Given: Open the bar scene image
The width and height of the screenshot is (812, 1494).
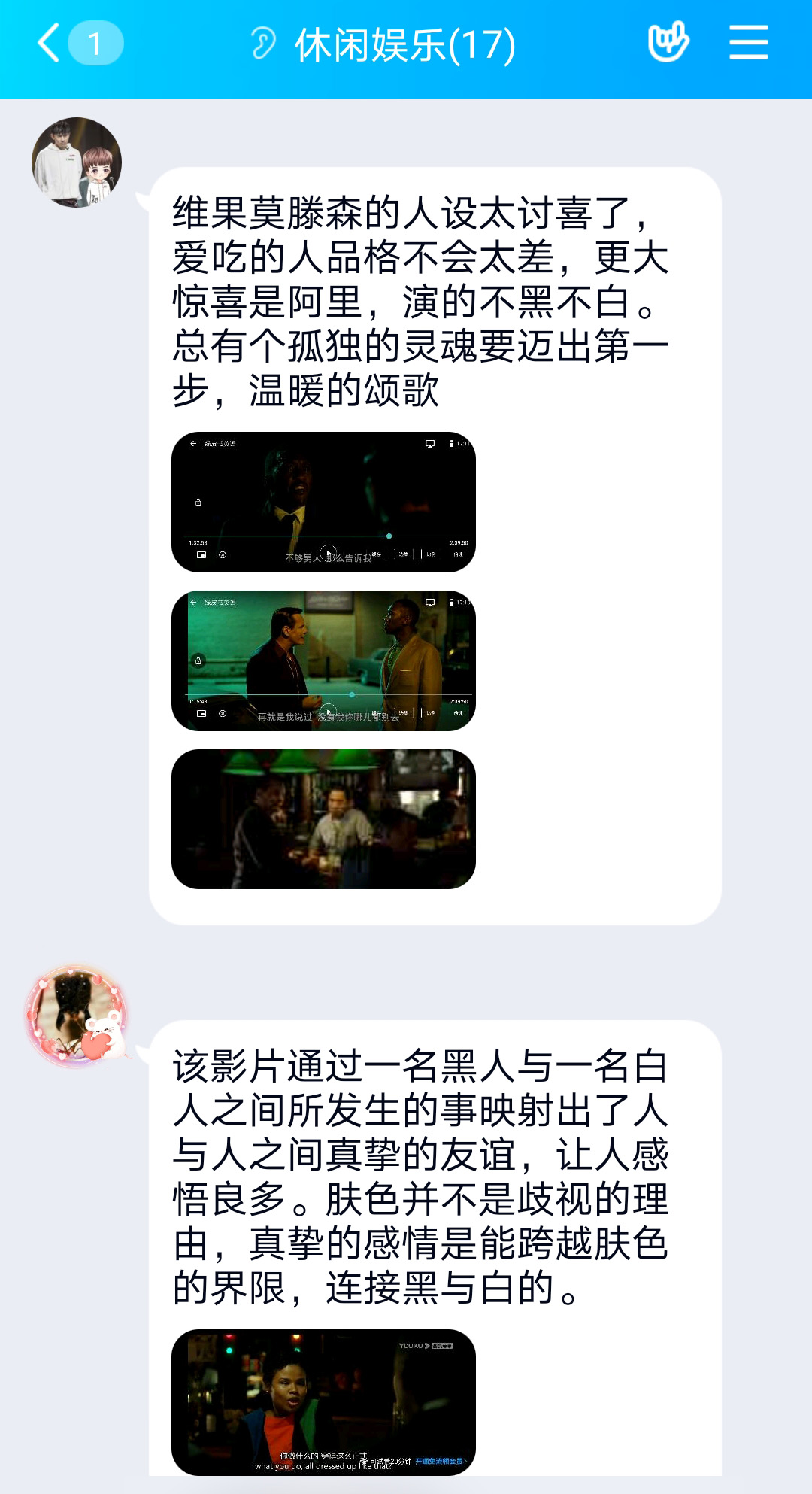Looking at the screenshot, I should click(x=323, y=819).
